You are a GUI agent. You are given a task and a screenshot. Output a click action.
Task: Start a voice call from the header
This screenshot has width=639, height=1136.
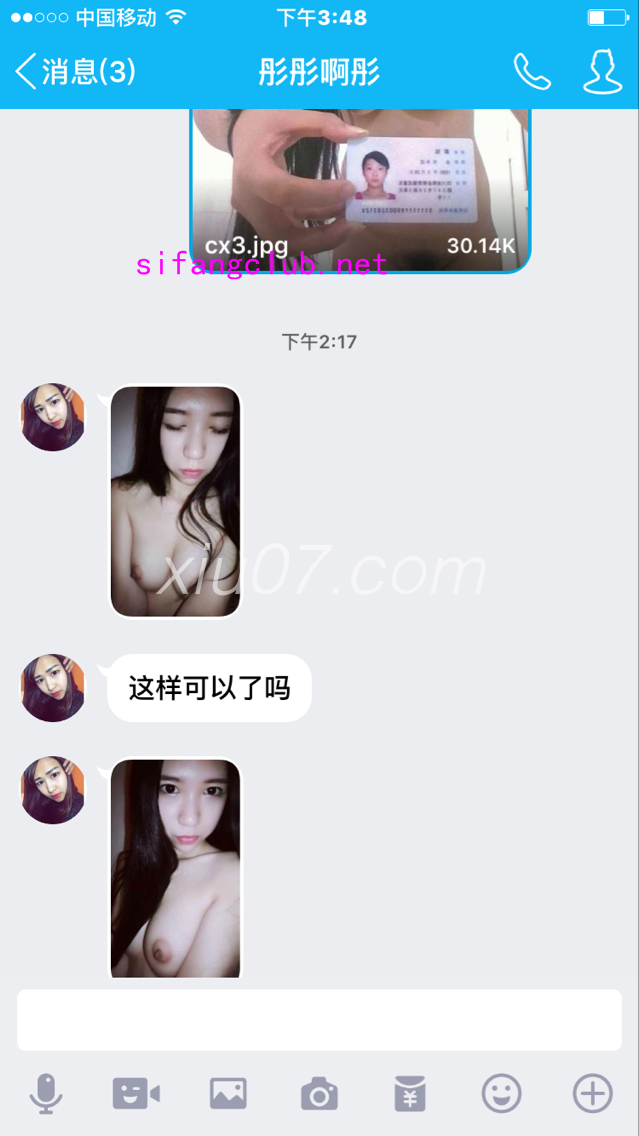532,72
